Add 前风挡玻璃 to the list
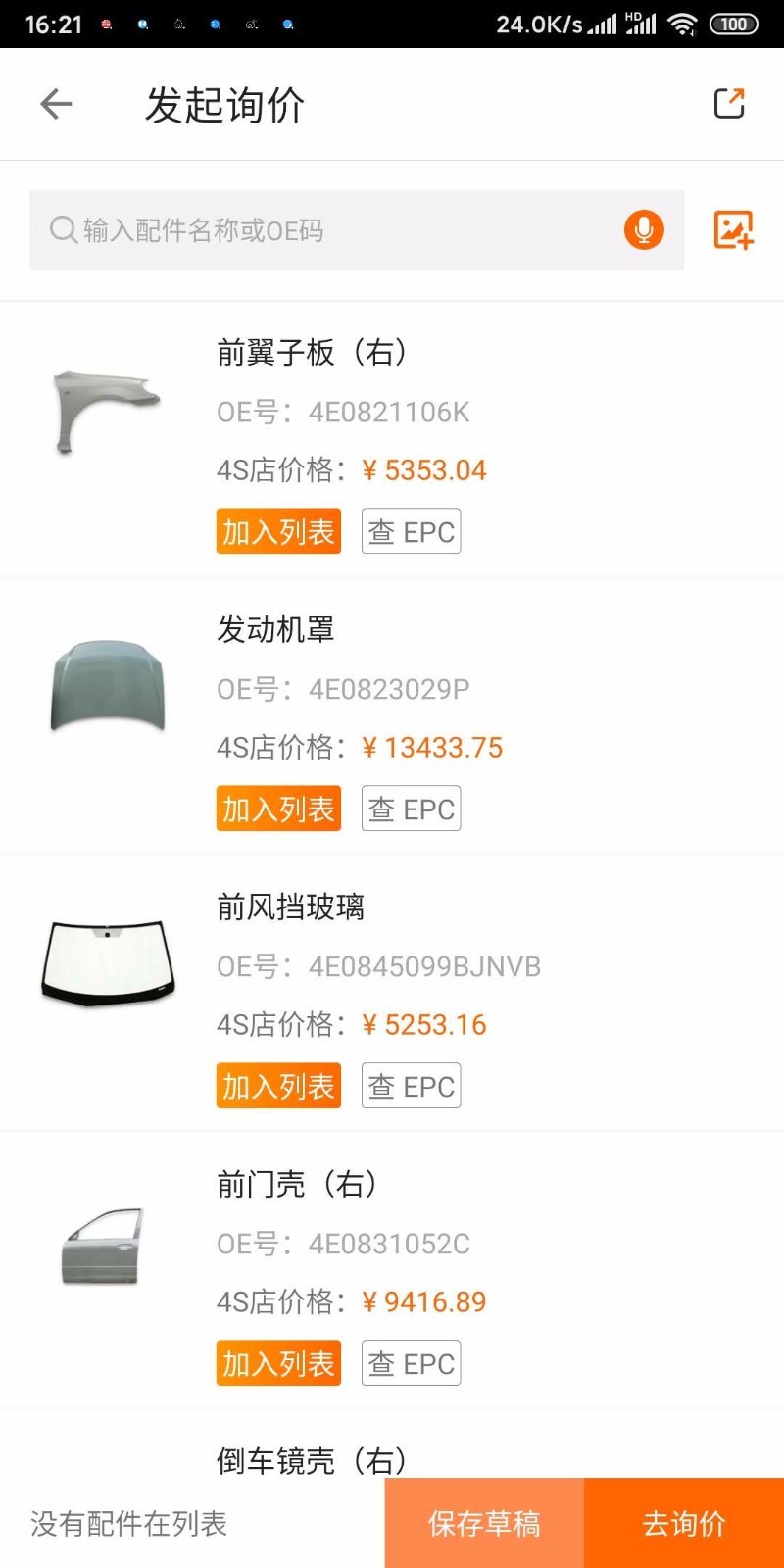The image size is (784, 1568). point(278,1086)
